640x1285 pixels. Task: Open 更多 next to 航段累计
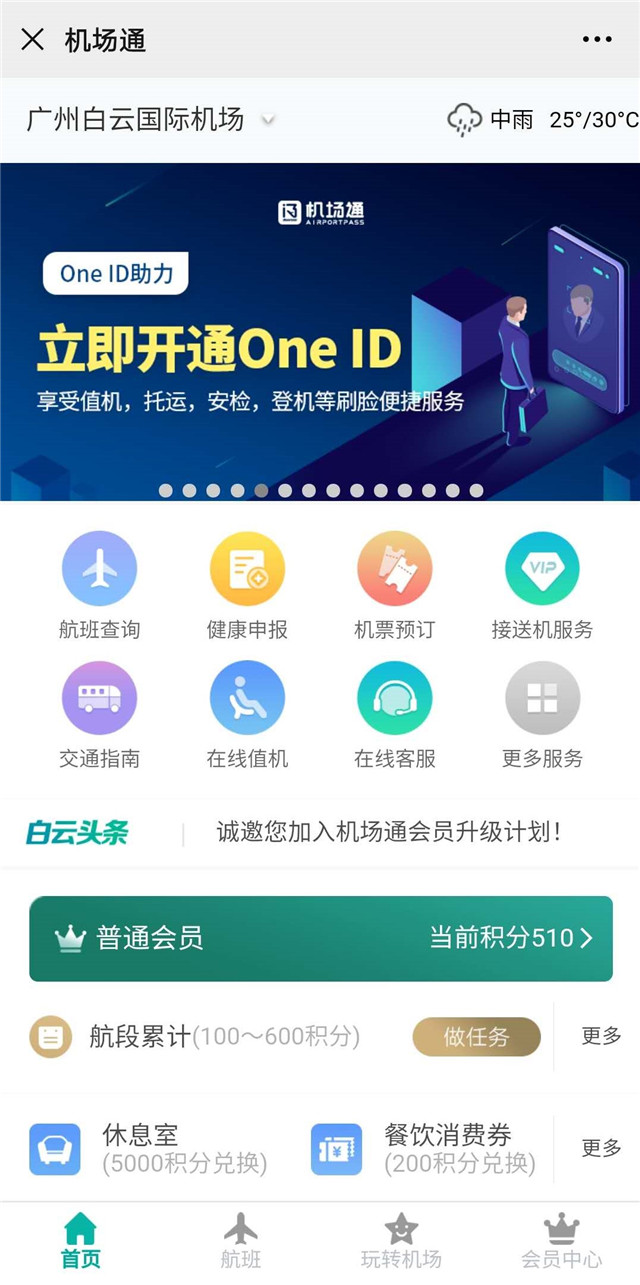[x=601, y=1036]
